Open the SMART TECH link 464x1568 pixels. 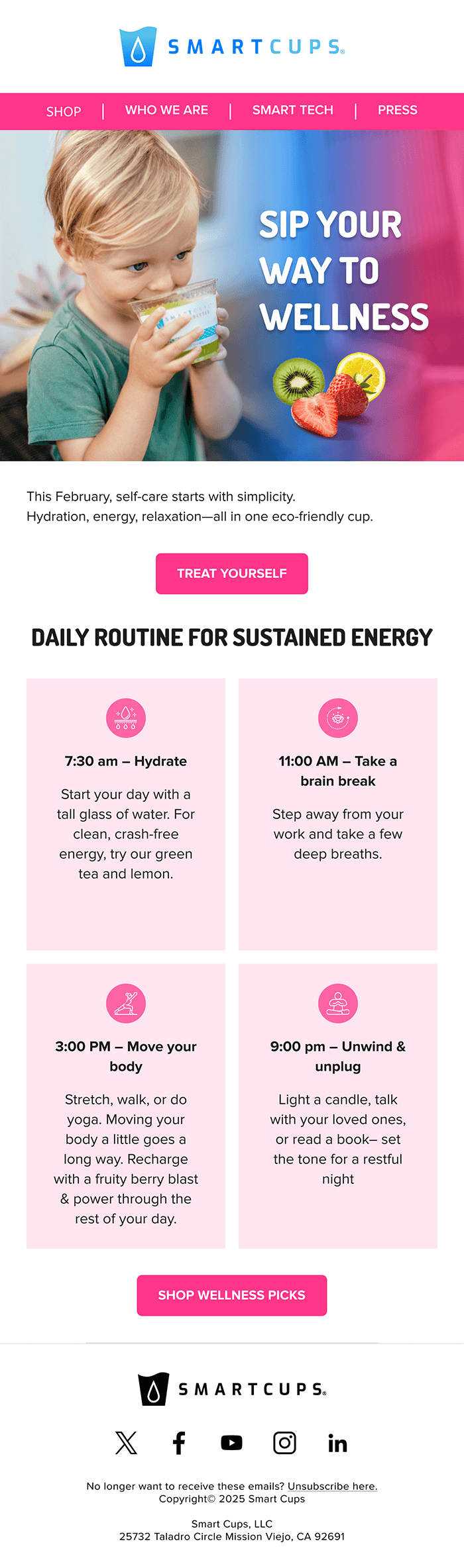point(292,110)
